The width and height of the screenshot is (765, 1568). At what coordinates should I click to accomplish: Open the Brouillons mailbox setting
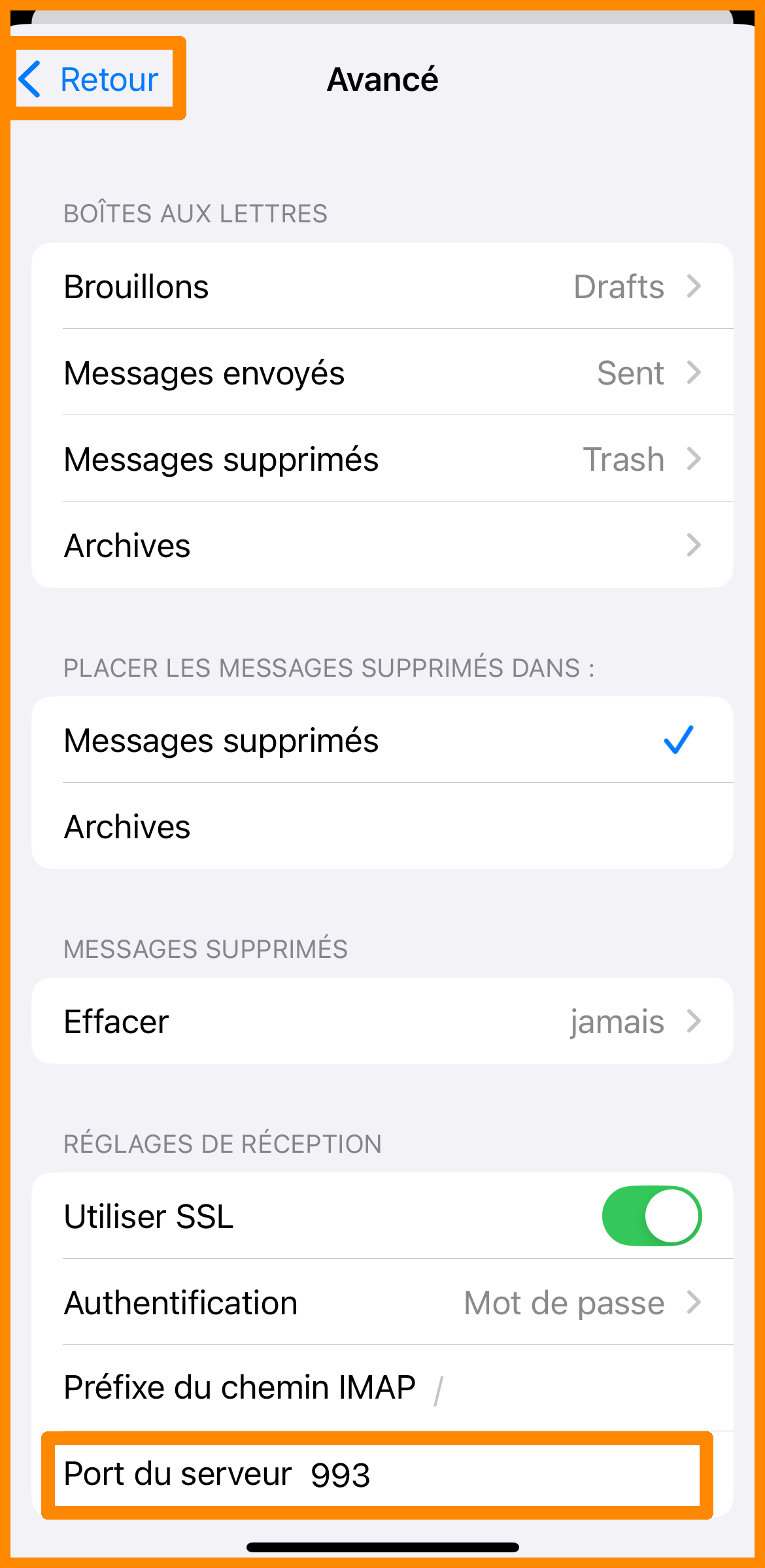point(382,286)
